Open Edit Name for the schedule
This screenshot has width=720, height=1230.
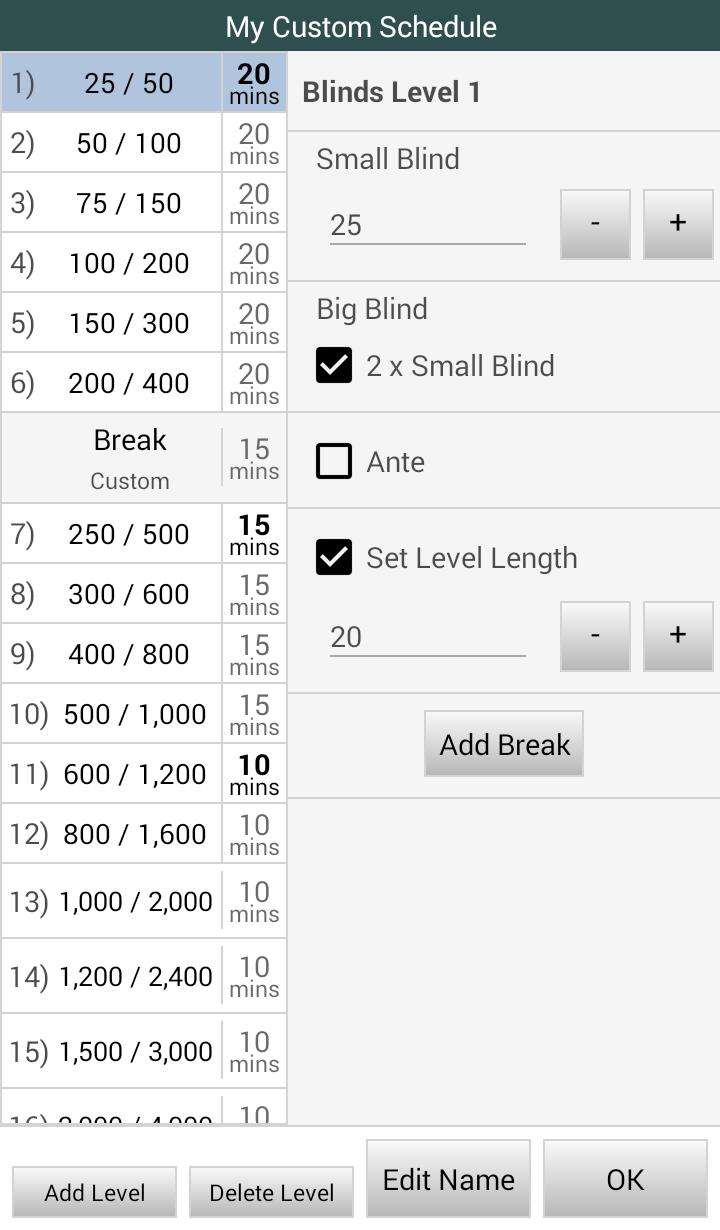click(x=448, y=1179)
